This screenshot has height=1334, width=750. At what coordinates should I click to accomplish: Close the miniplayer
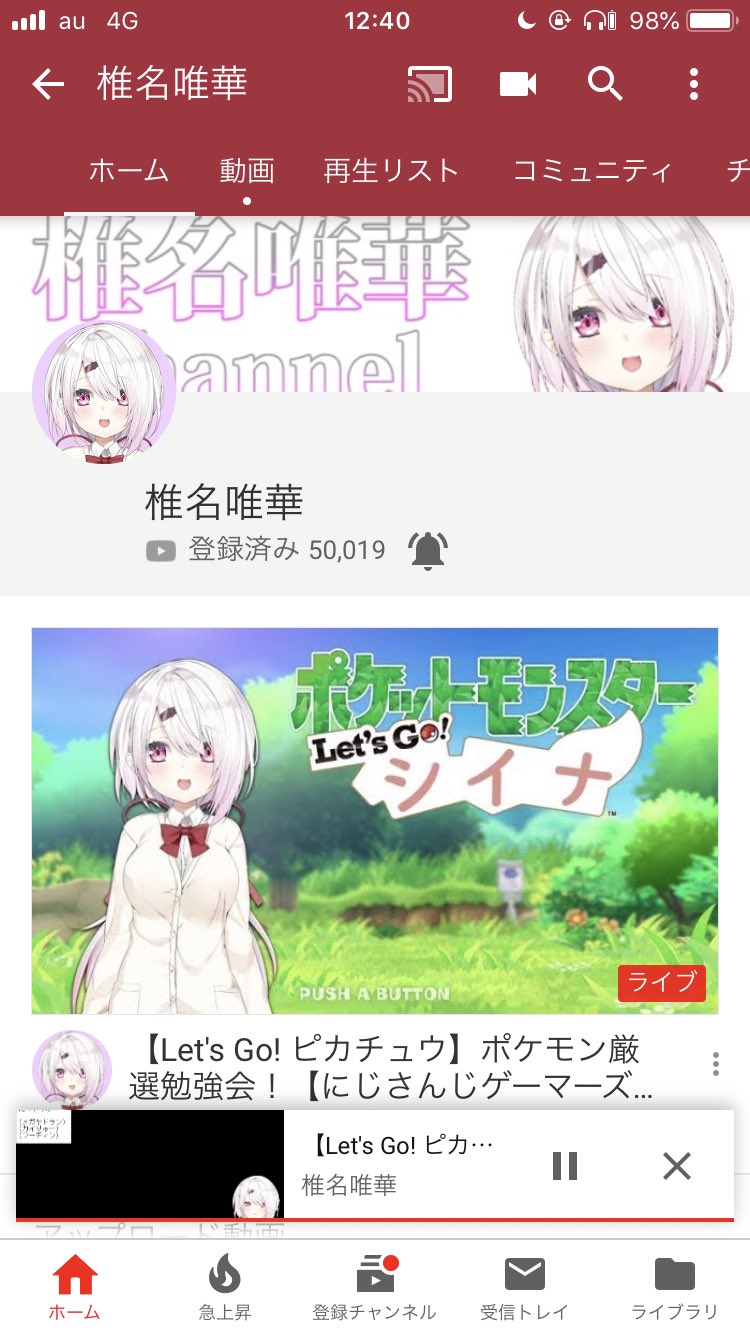677,1165
